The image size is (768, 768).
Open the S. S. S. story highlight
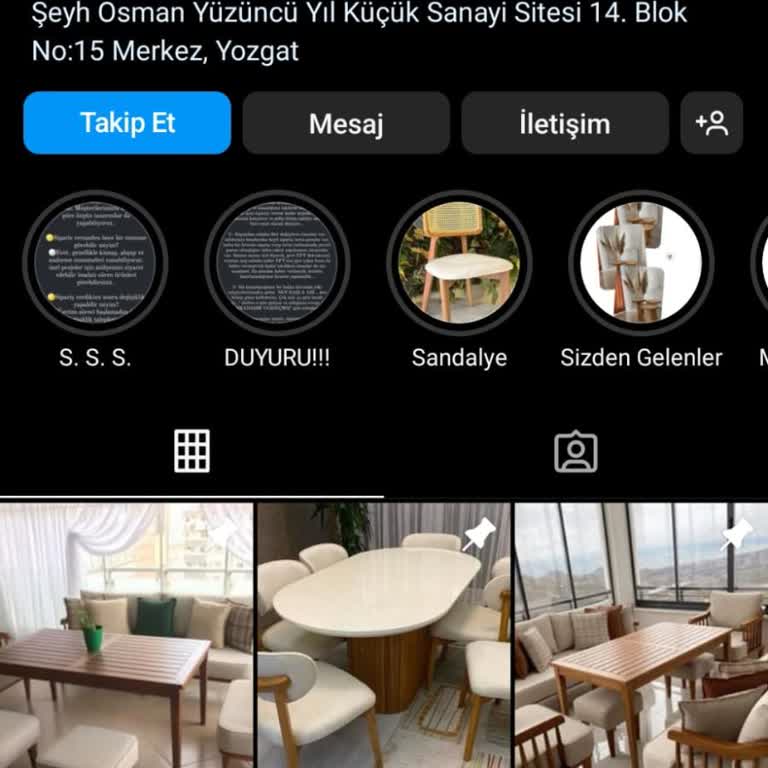[95, 263]
